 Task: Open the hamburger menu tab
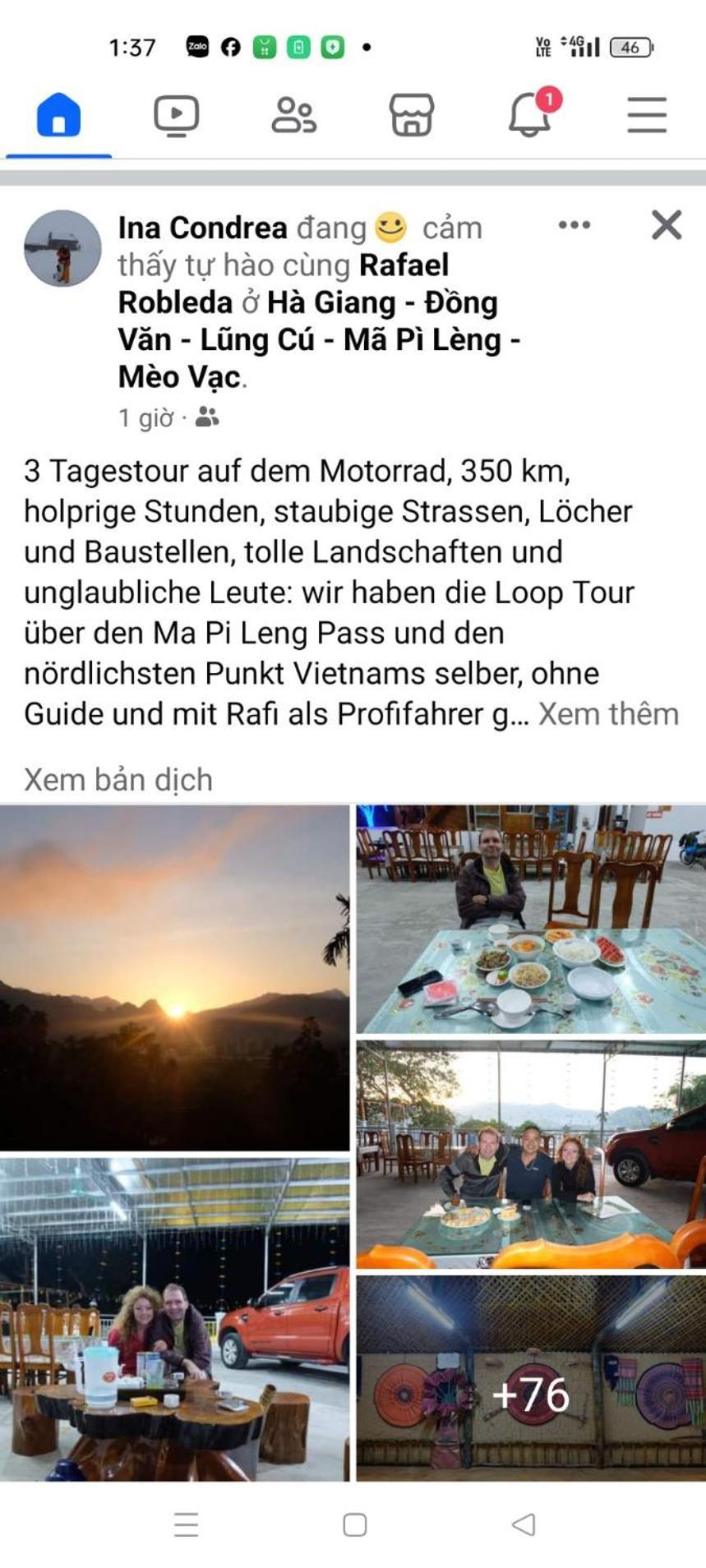pyautogui.click(x=647, y=114)
